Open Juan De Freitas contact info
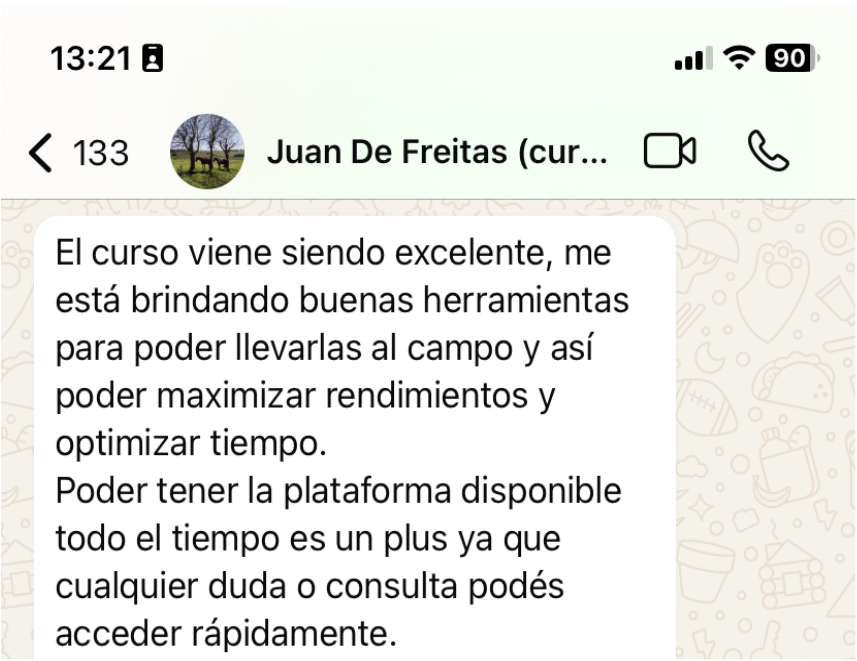857x661 pixels. [436, 152]
